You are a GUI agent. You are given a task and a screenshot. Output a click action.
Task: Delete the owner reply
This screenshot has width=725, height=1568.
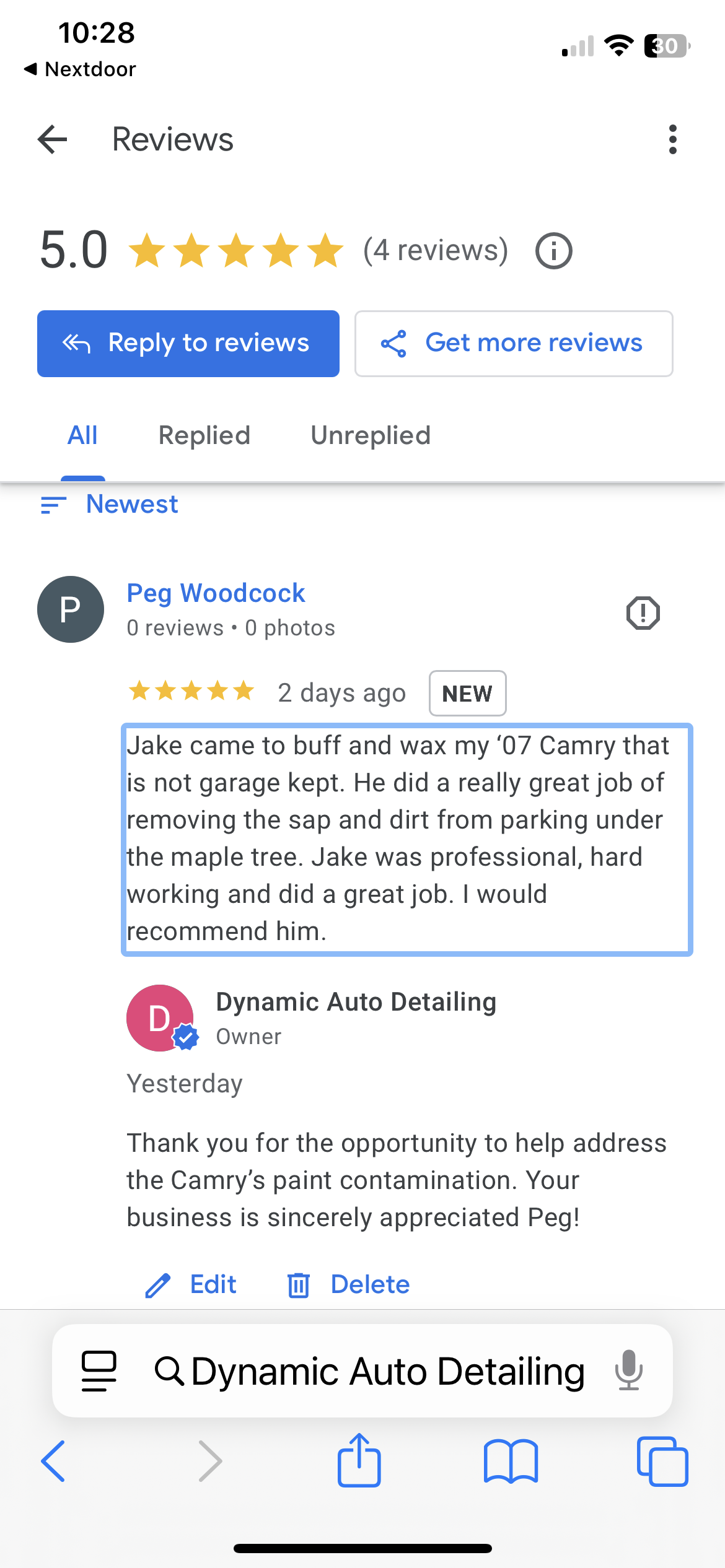coord(348,1285)
